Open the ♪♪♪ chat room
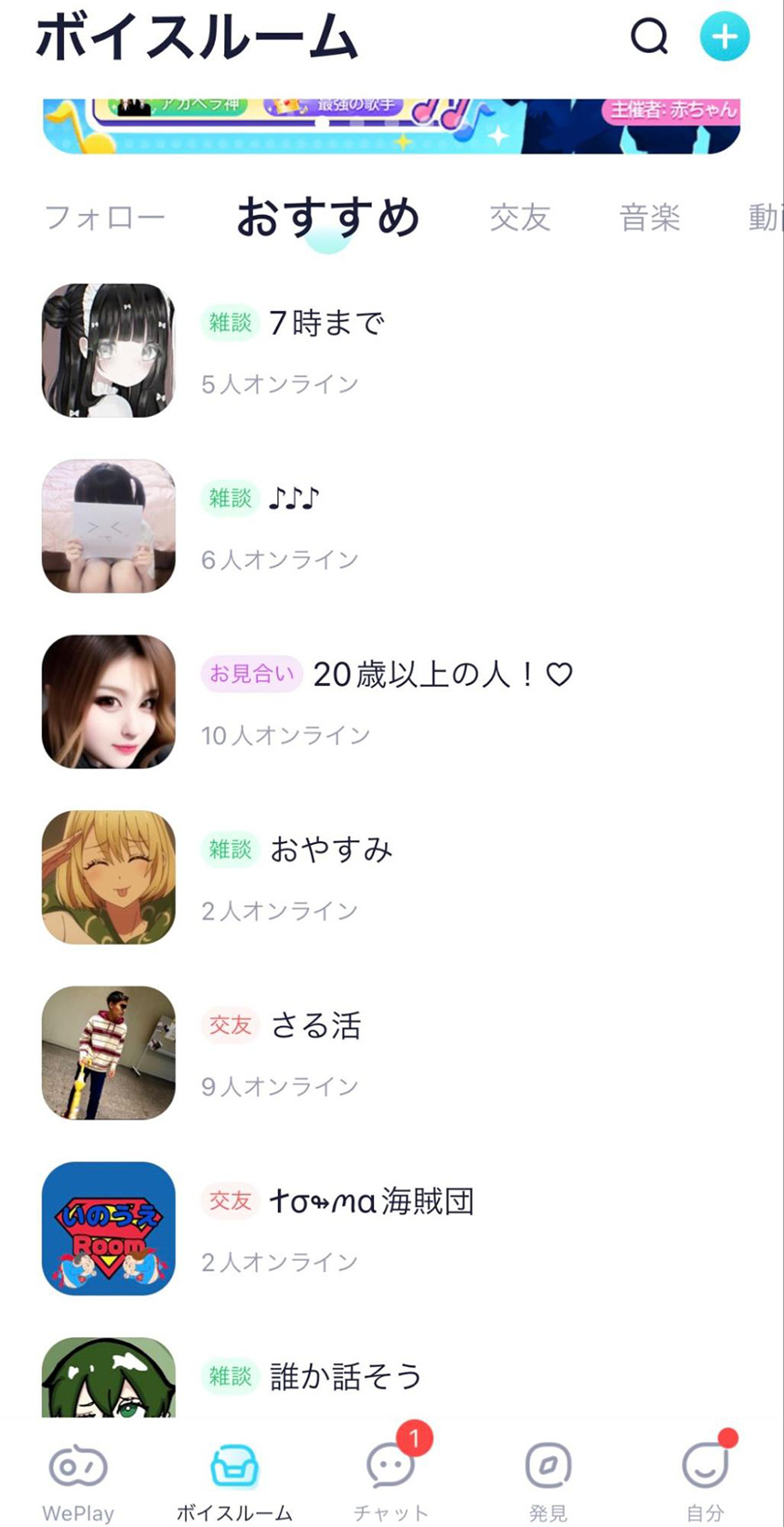The image size is (784, 1527). tap(392, 527)
